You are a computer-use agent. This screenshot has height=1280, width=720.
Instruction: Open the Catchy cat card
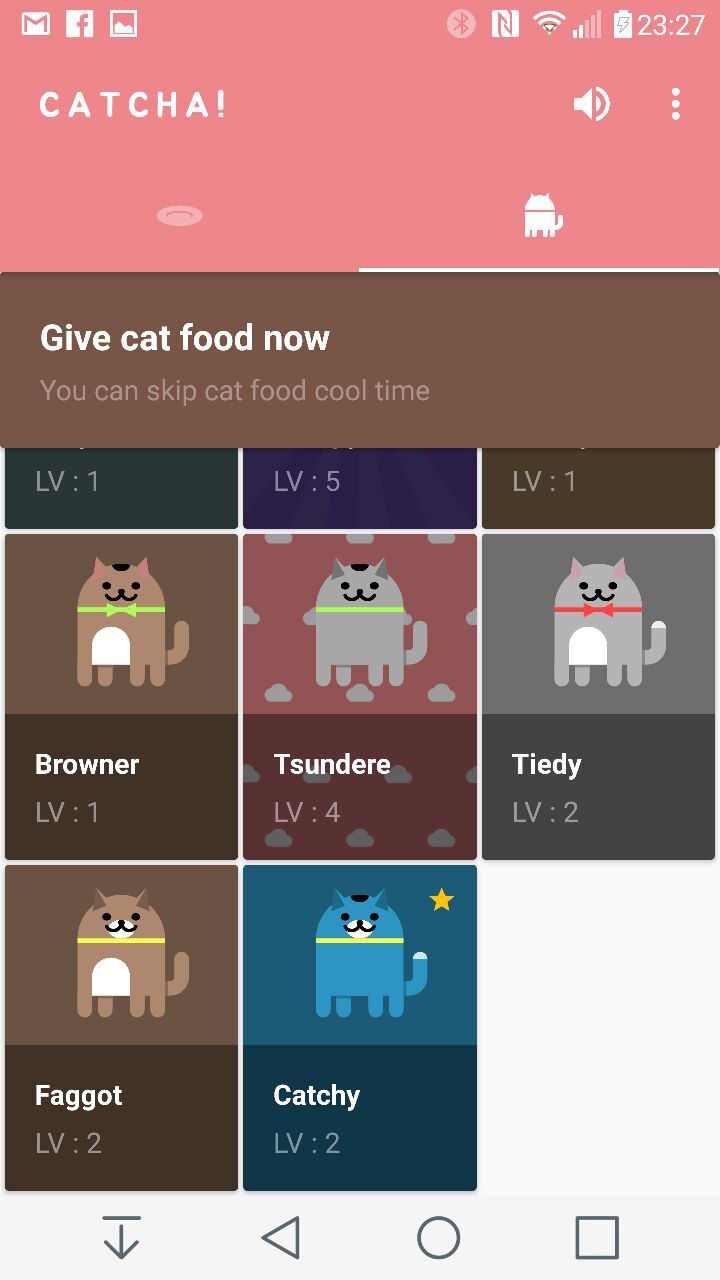coord(360,1027)
